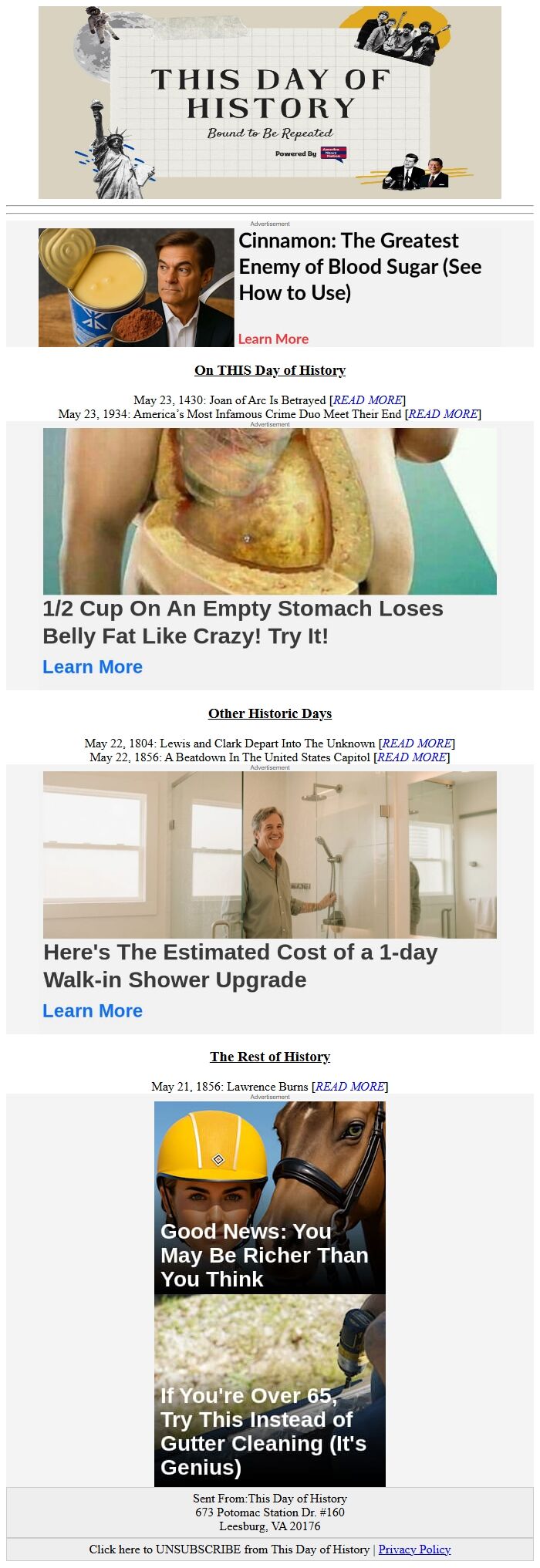Open This Day of History header banner
540x1568 pixels.
click(269, 103)
